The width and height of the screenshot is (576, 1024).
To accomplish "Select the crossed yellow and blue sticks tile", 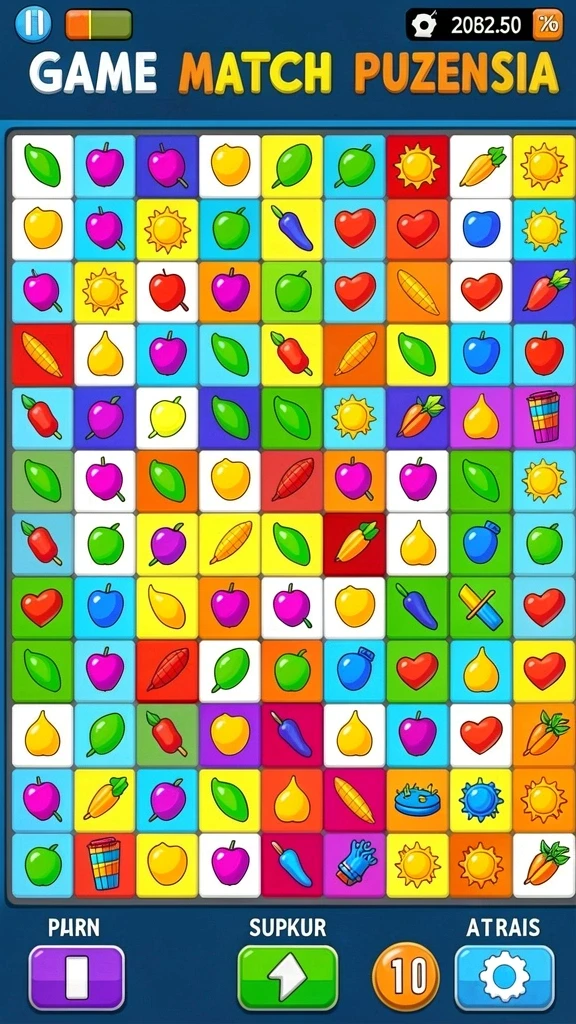I will (481, 607).
